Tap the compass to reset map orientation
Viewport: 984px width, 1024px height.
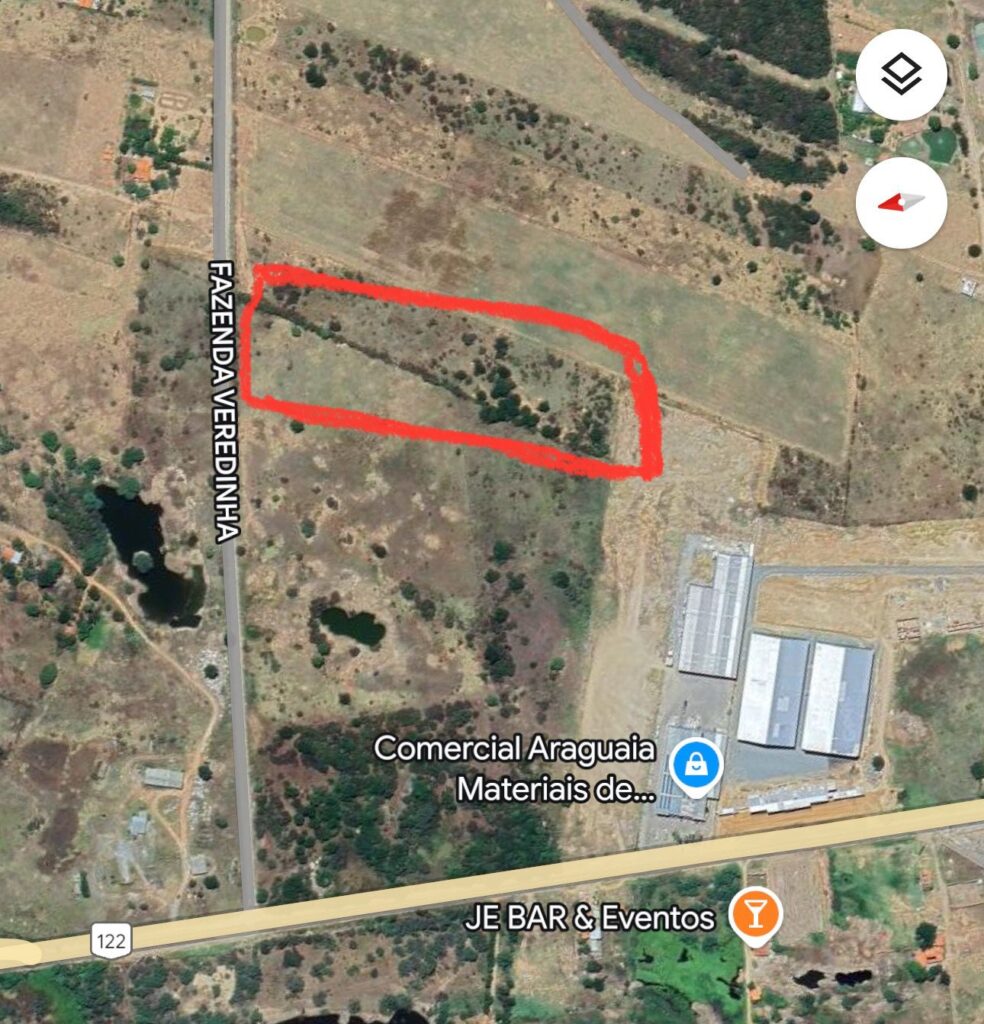click(x=901, y=202)
